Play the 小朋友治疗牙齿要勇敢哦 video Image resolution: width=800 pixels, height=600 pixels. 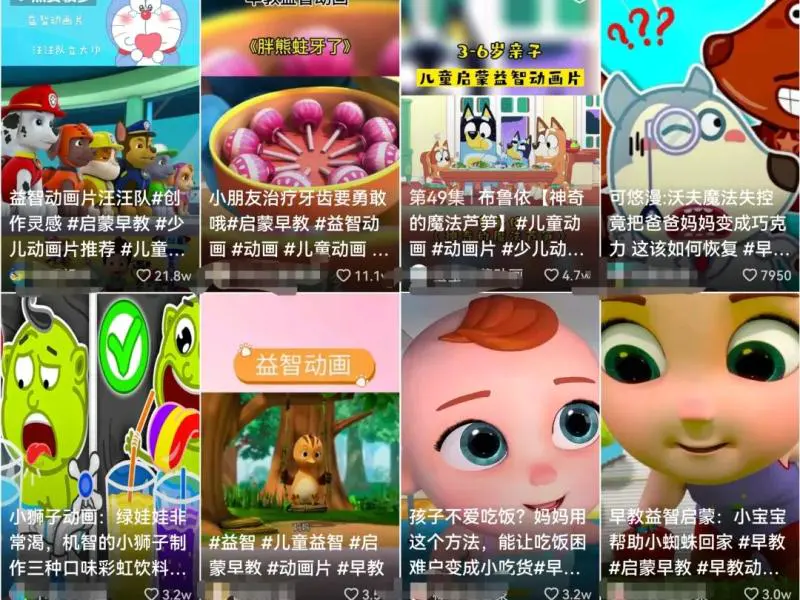point(299,110)
